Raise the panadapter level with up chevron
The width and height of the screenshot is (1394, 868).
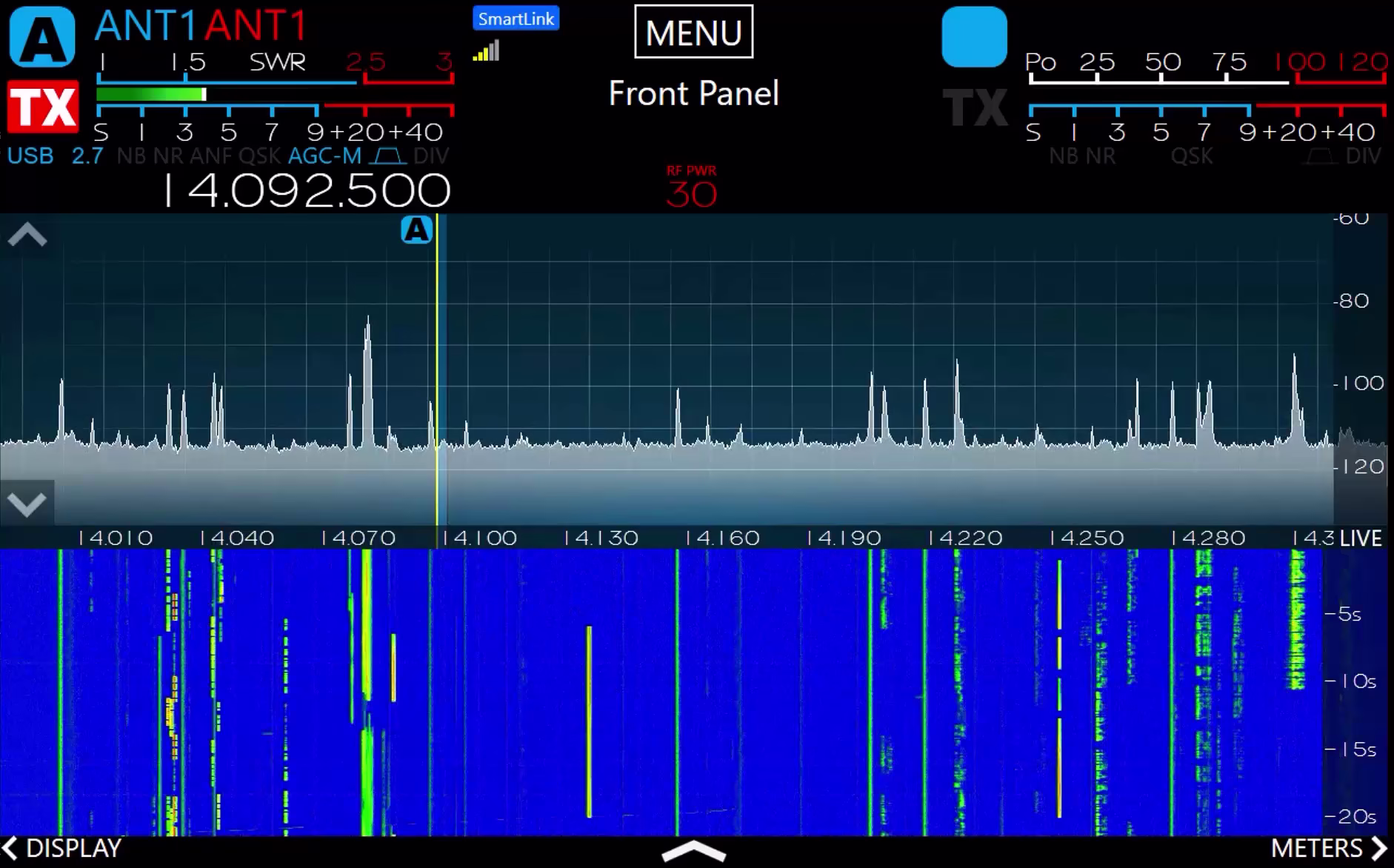(x=27, y=236)
